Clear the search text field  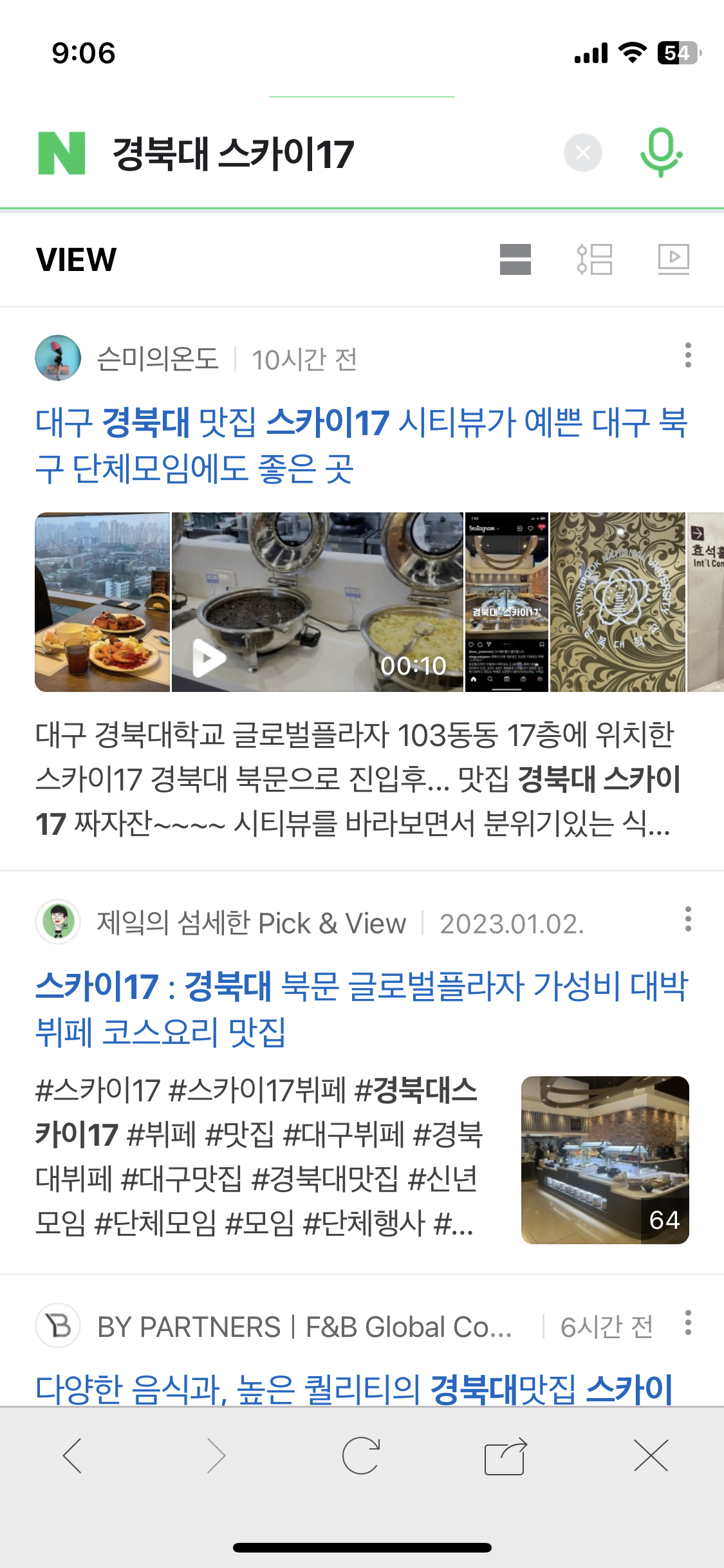[x=582, y=153]
